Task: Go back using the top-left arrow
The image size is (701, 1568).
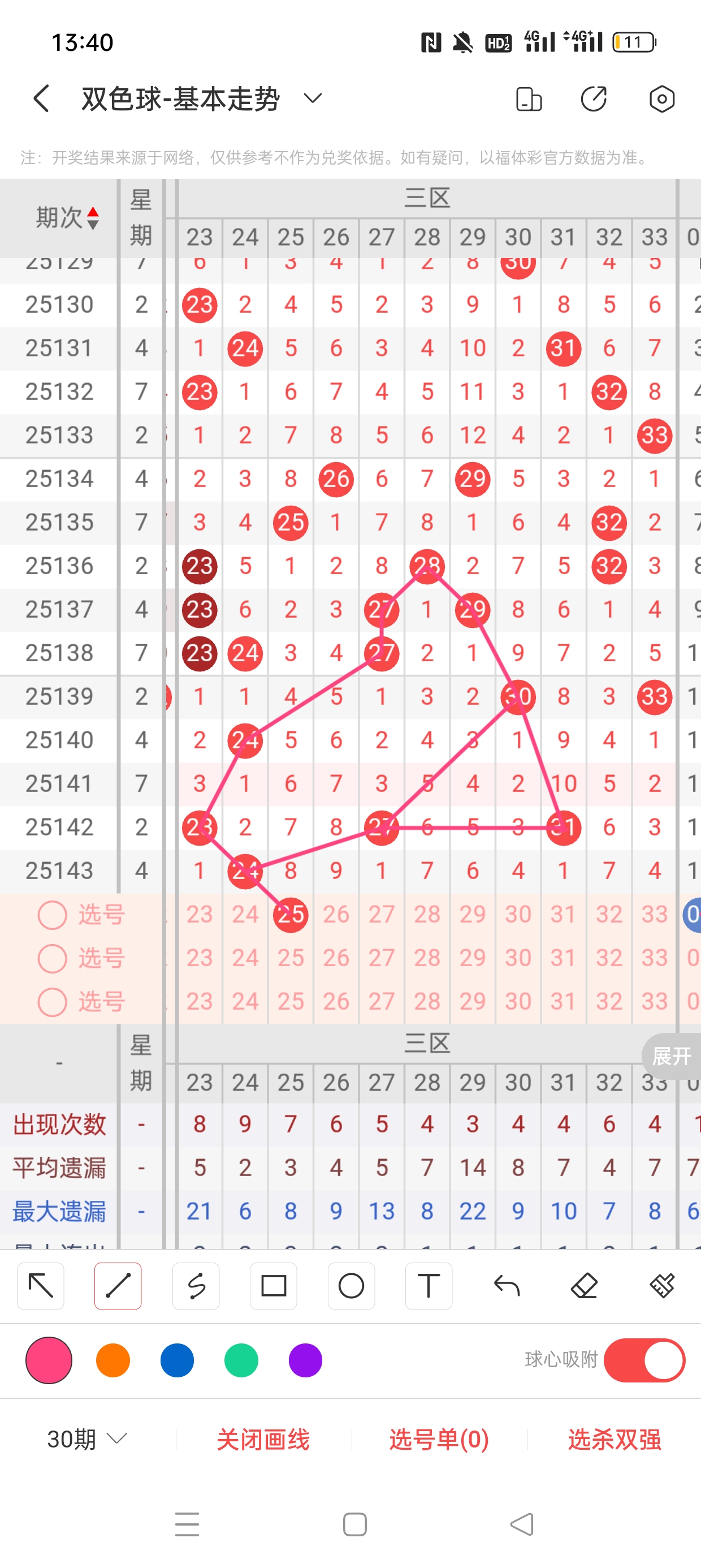Action: pos(41,98)
